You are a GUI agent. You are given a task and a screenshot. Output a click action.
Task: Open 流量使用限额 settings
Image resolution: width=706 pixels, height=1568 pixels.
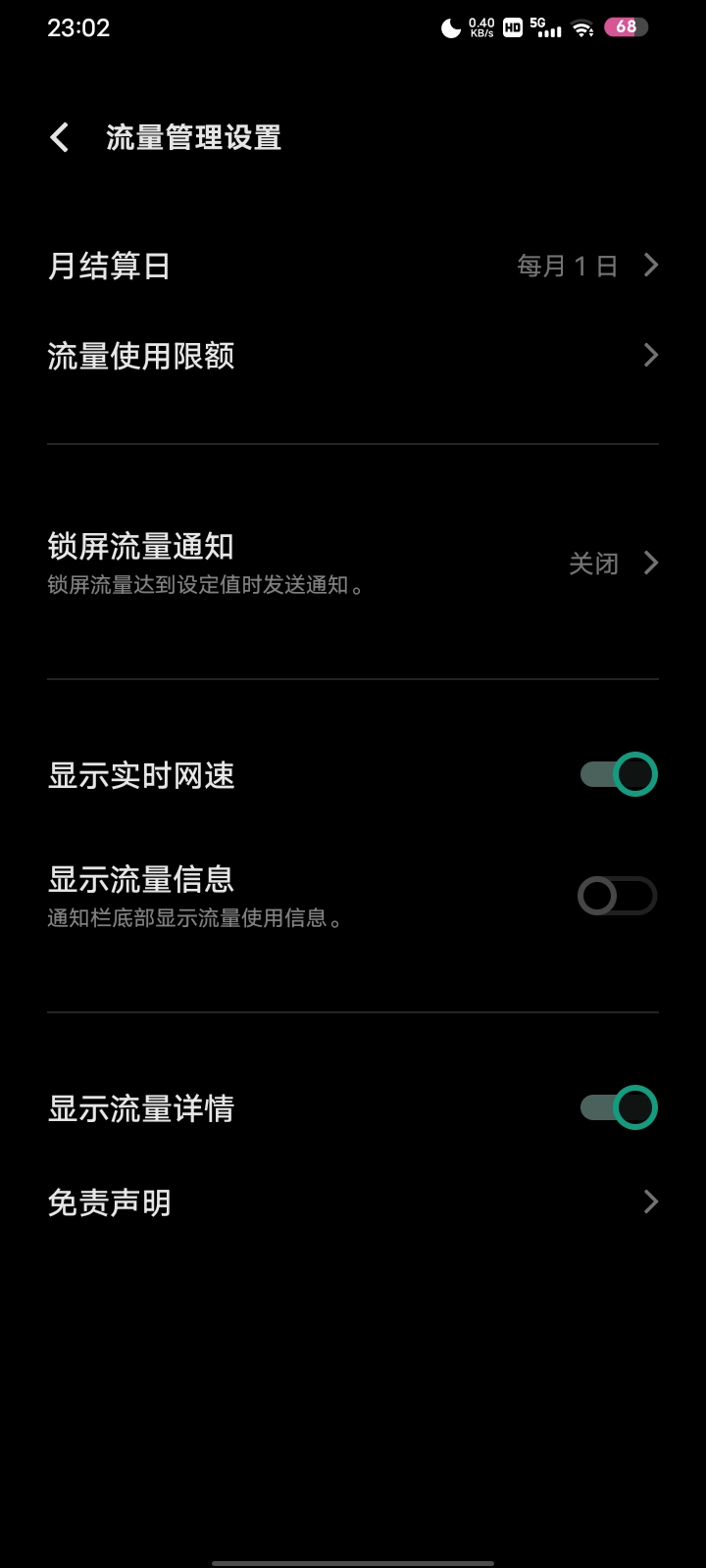(353, 356)
